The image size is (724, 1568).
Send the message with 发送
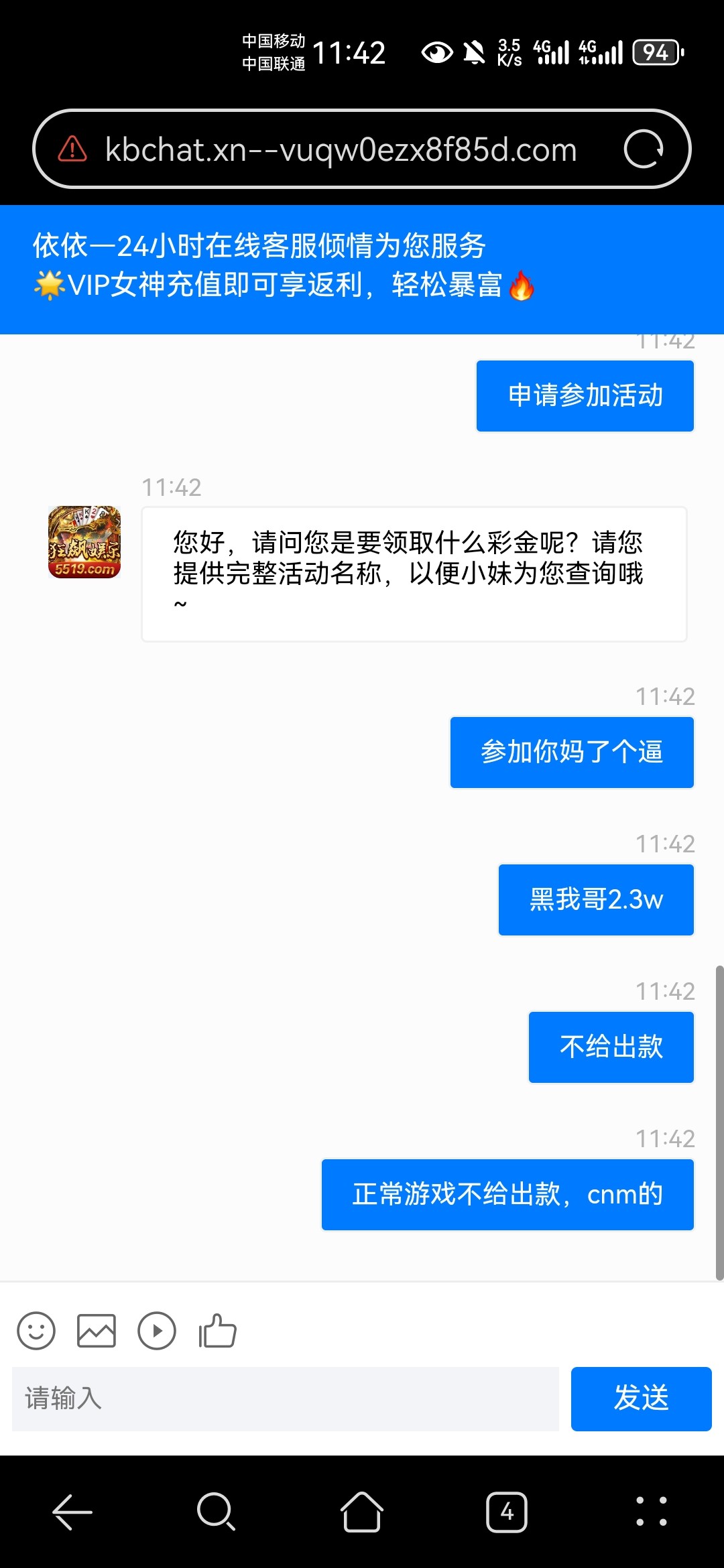[641, 1398]
